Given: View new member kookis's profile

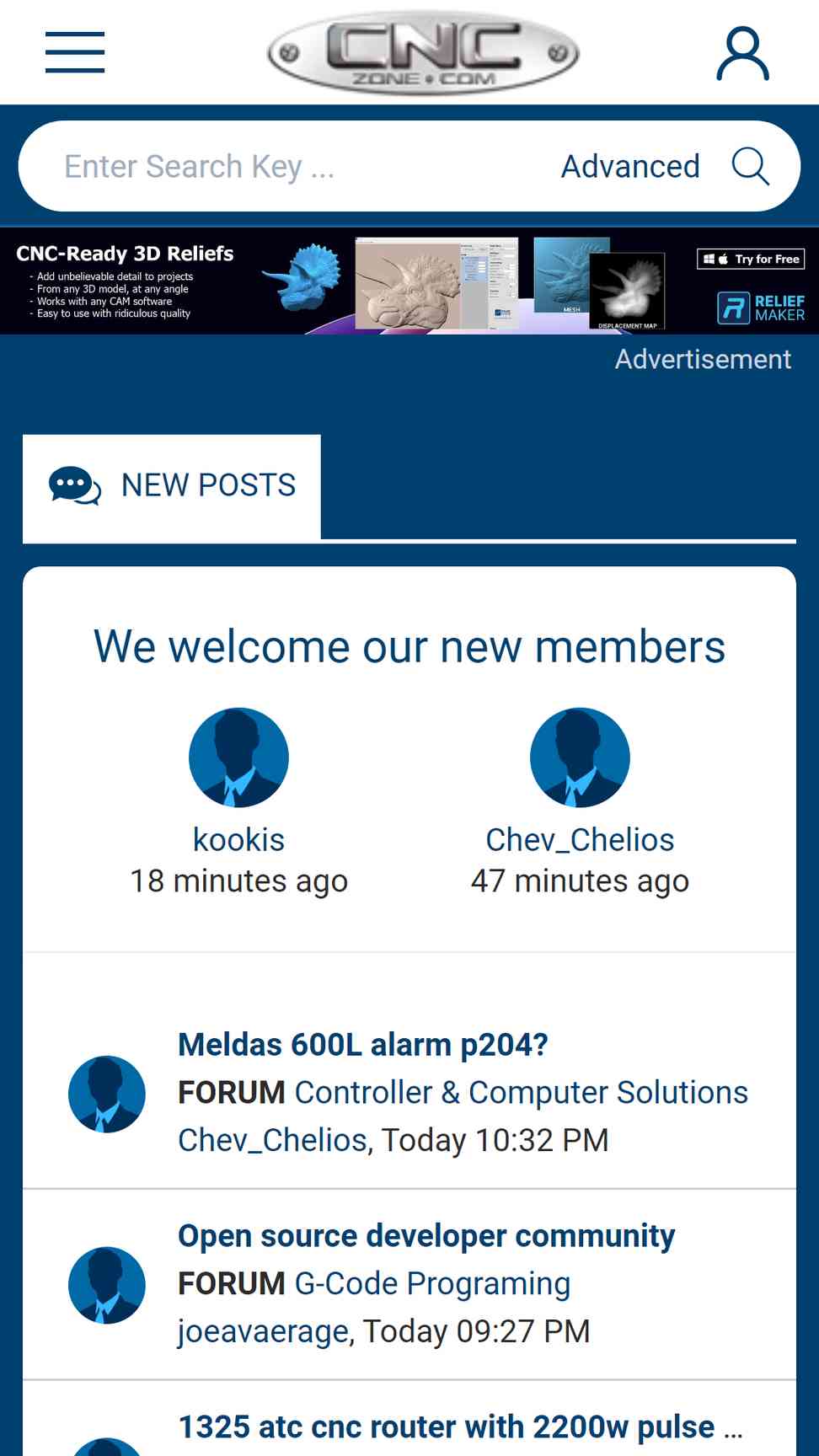Looking at the screenshot, I should coord(238,839).
